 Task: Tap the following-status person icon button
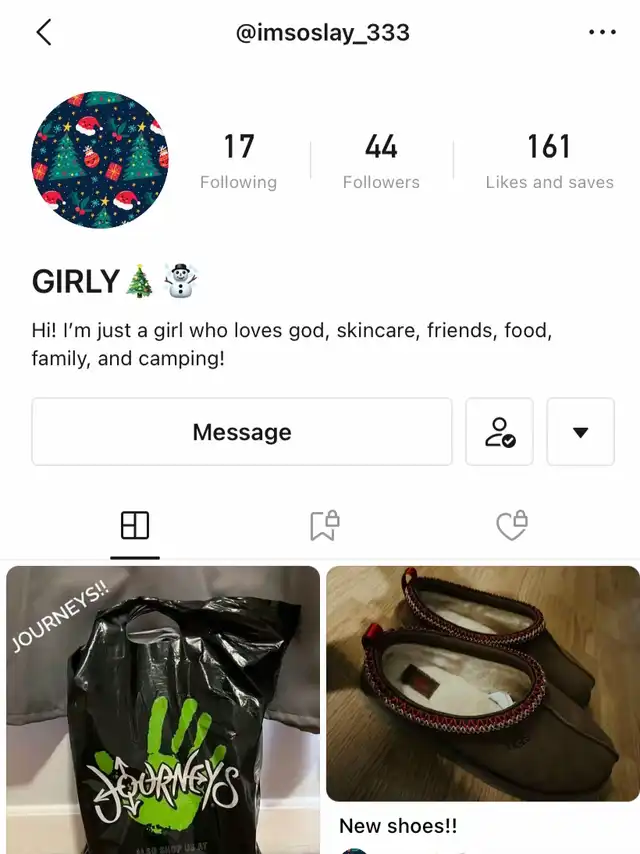click(x=500, y=432)
